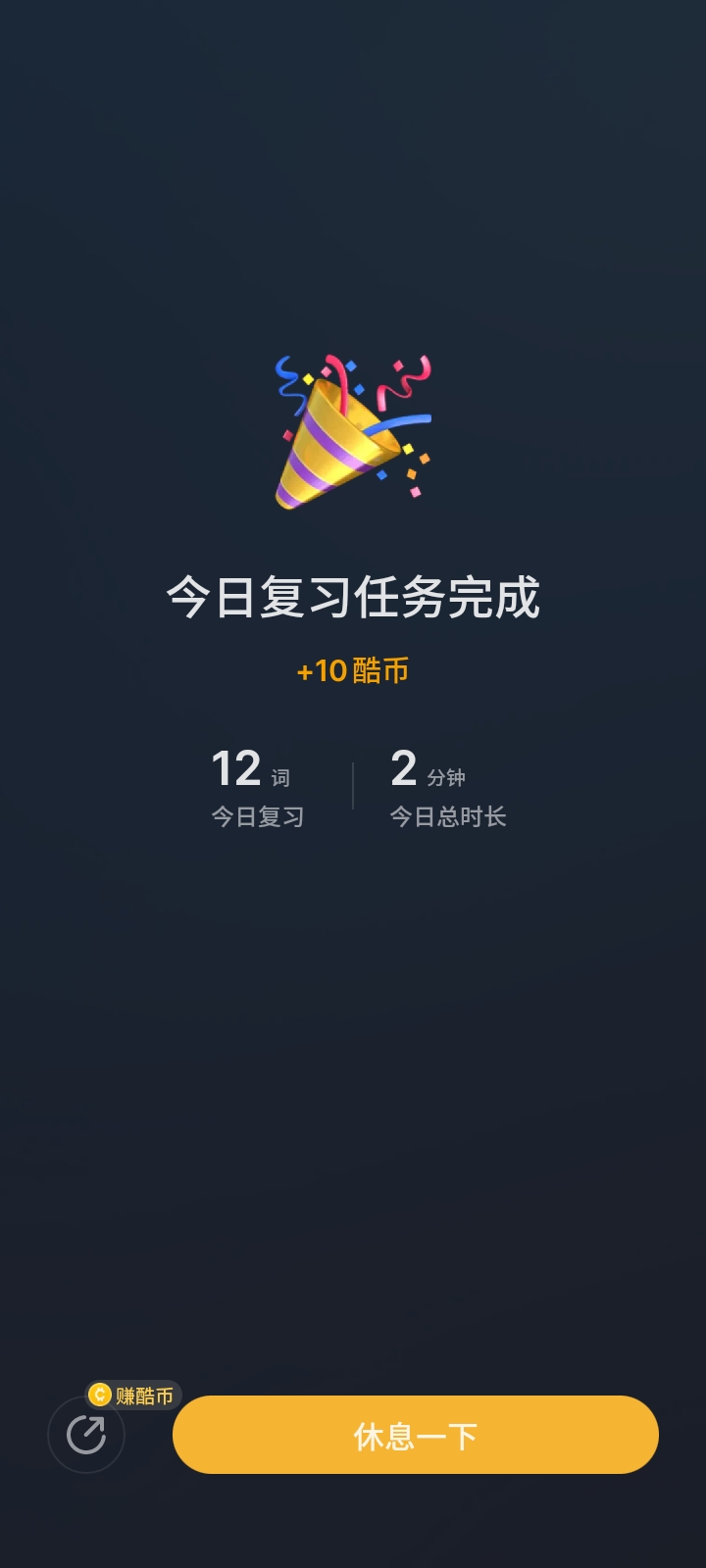Screen dimensions: 706x1568
Task: Tap the 休息一下 button
Action: 415,1435
